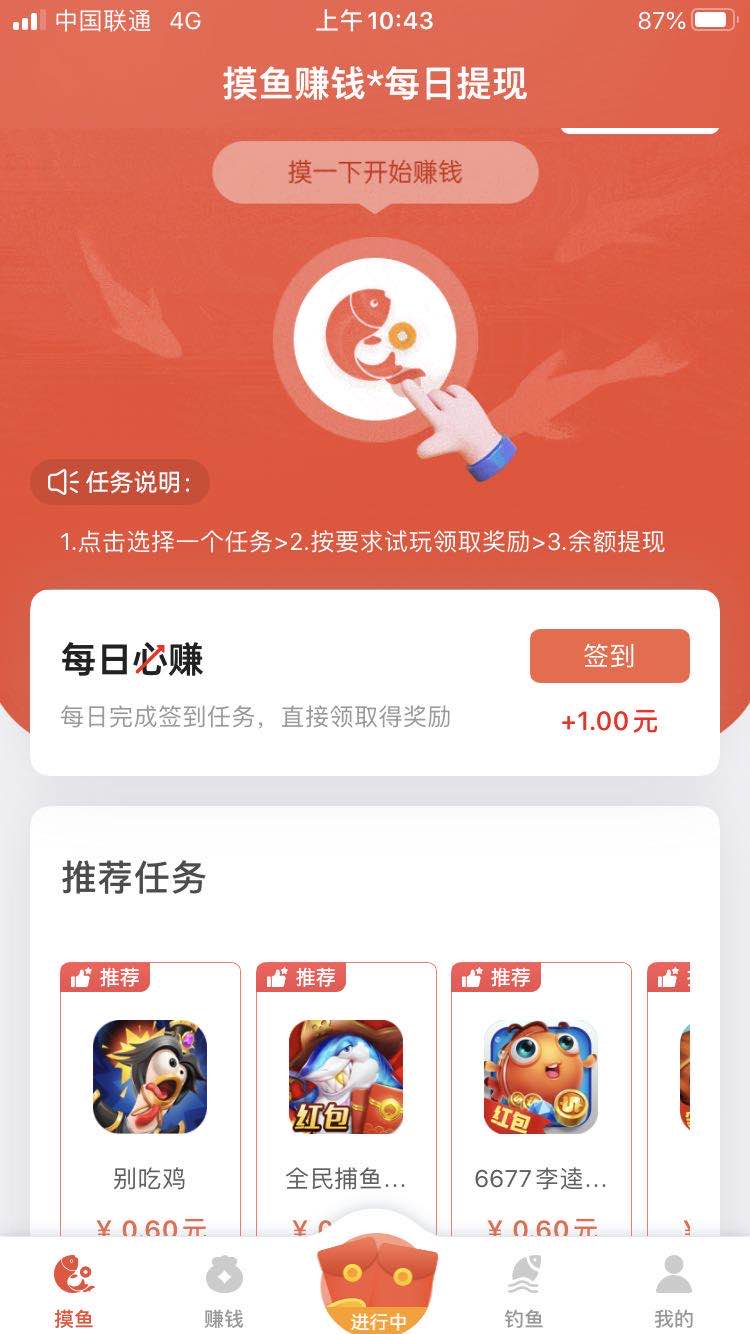Tap the ¥0.60元 price under 别吃鸡

click(149, 1225)
